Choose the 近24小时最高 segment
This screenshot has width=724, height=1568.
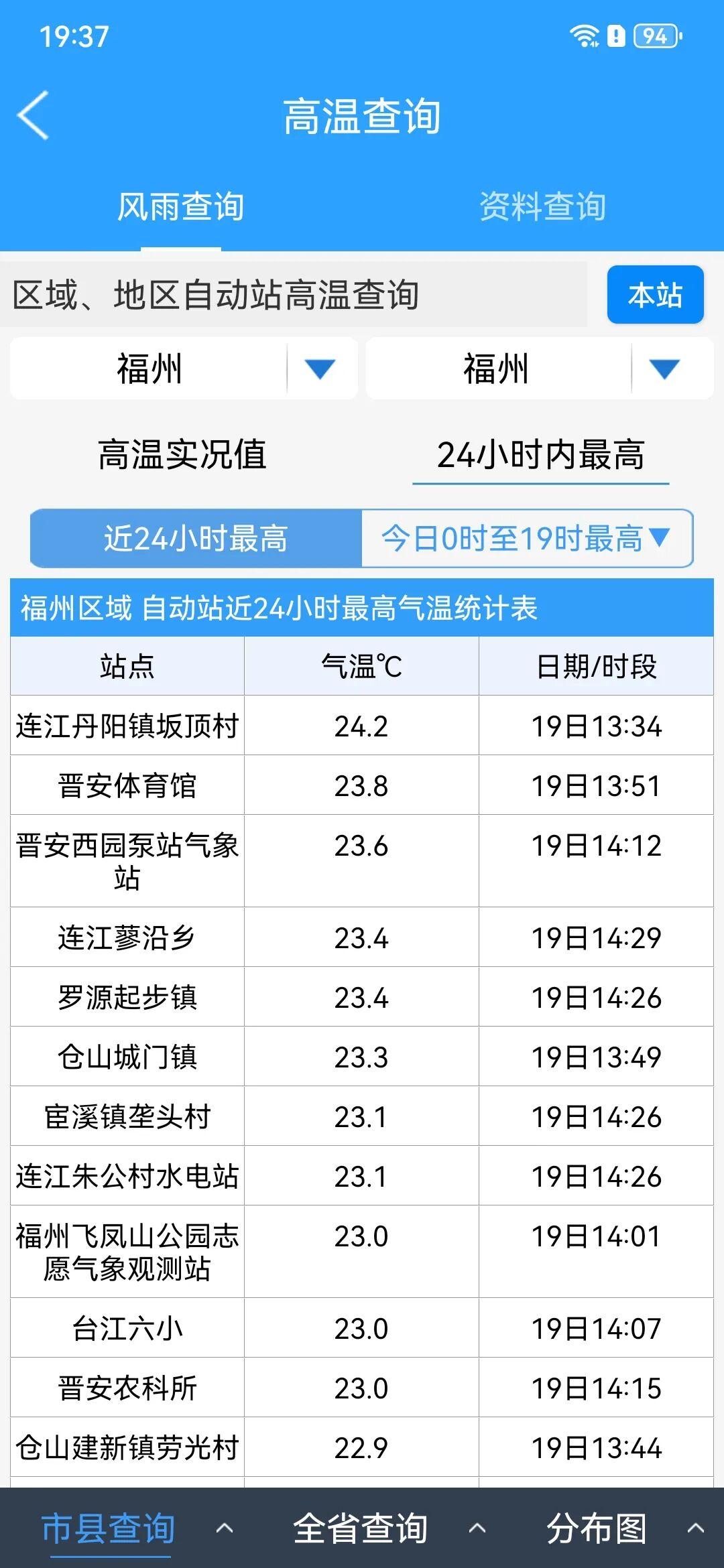pyautogui.click(x=196, y=538)
